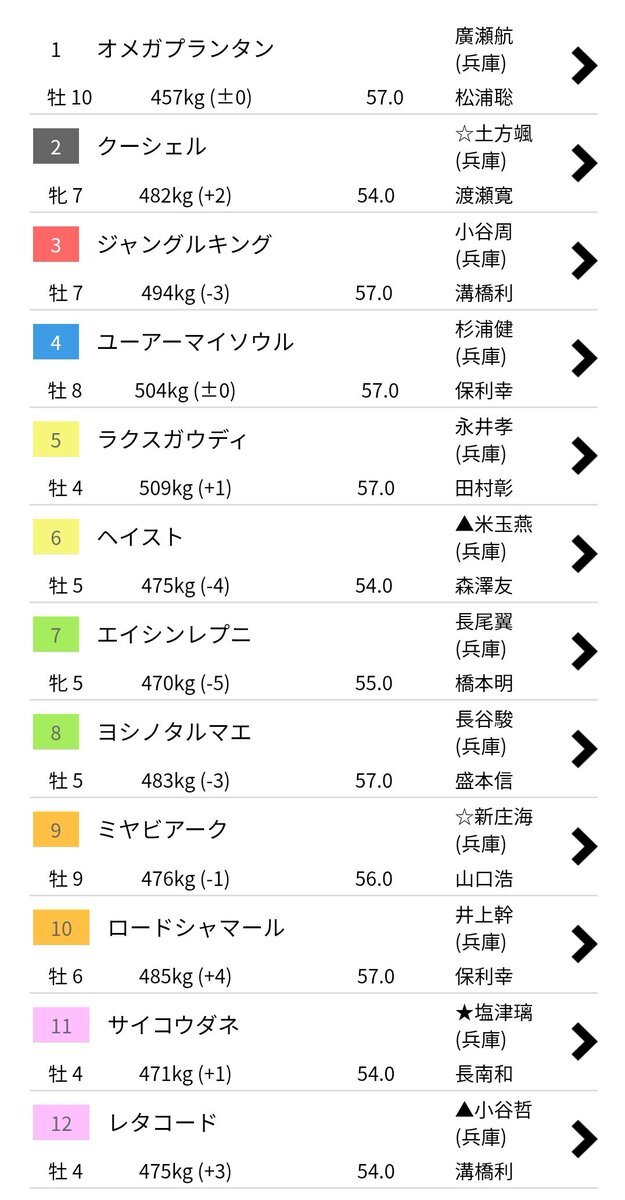Open ジャングルキング horse details
Image resolution: width=625 pixels, height=1200 pixels.
[x=184, y=244]
